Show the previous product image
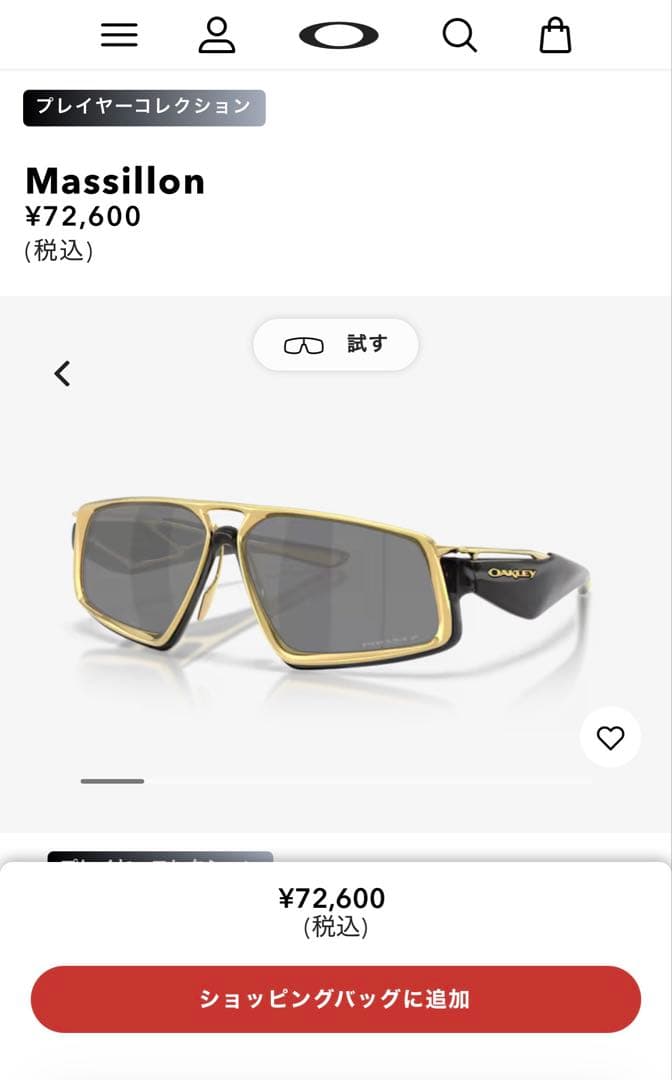 [63, 373]
